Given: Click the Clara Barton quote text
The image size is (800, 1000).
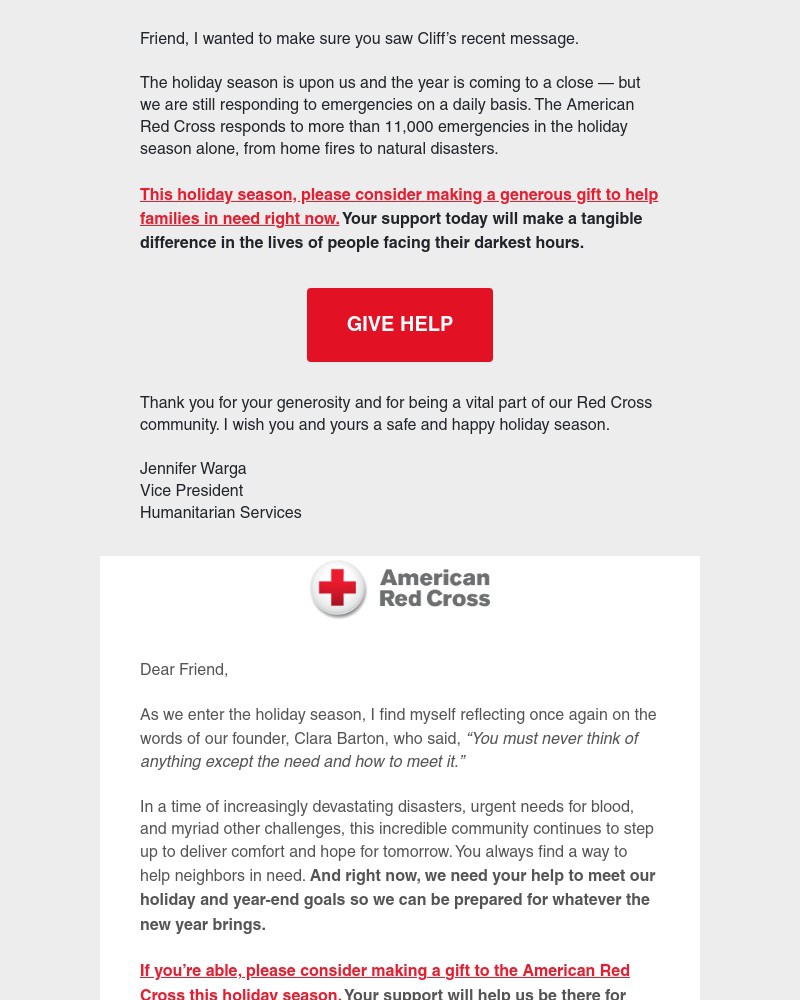Looking at the screenshot, I should click(x=390, y=750).
